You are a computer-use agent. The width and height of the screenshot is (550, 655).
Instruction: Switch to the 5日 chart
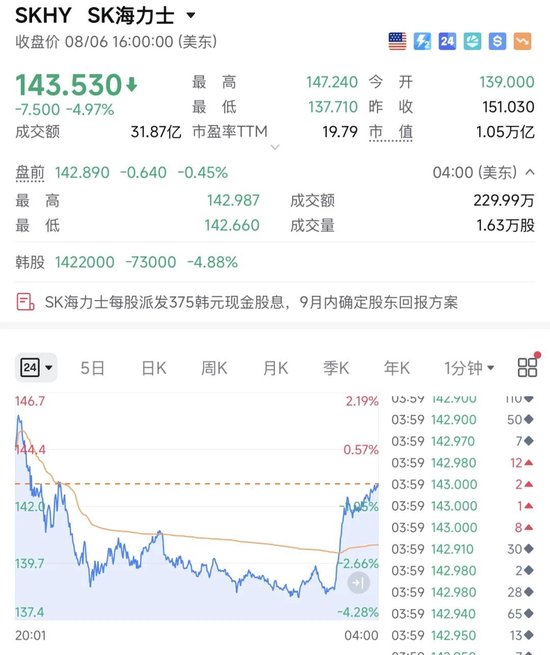(92, 368)
